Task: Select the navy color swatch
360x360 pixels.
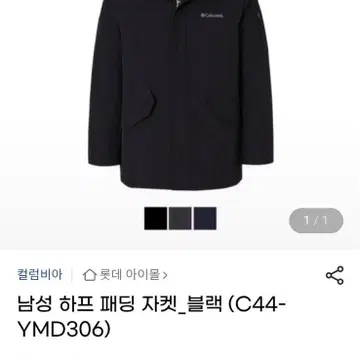Action: (205, 218)
